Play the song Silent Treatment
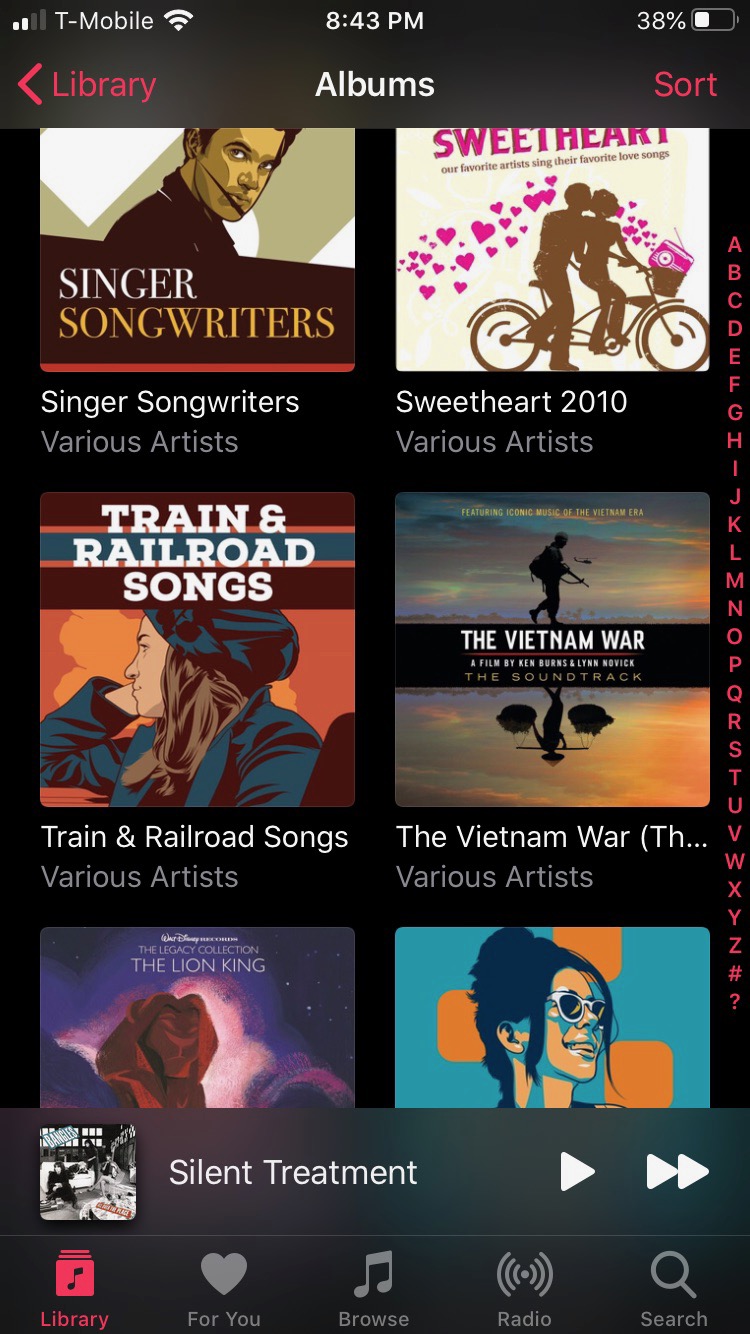 click(x=576, y=1172)
